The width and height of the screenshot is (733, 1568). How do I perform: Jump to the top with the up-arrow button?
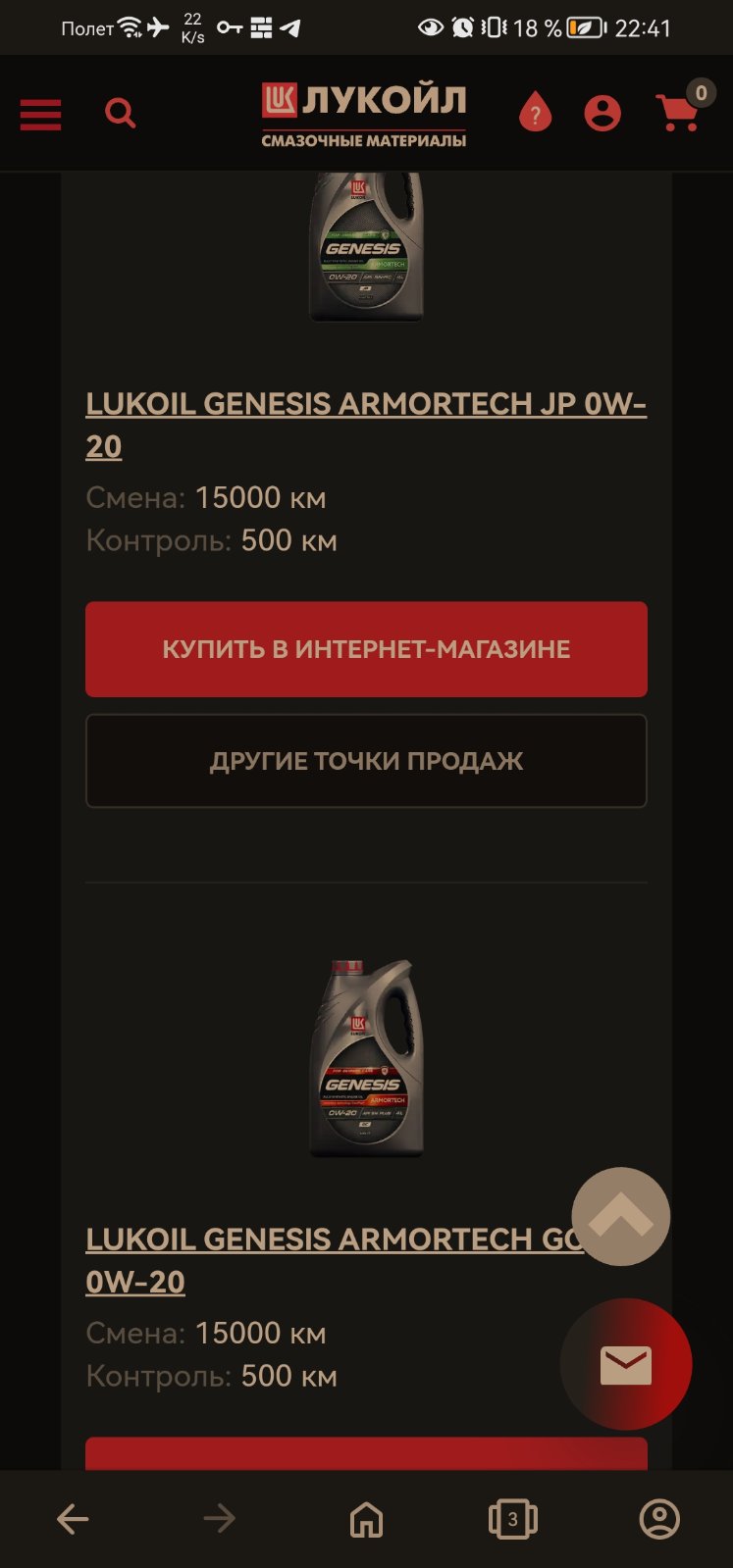(621, 1217)
